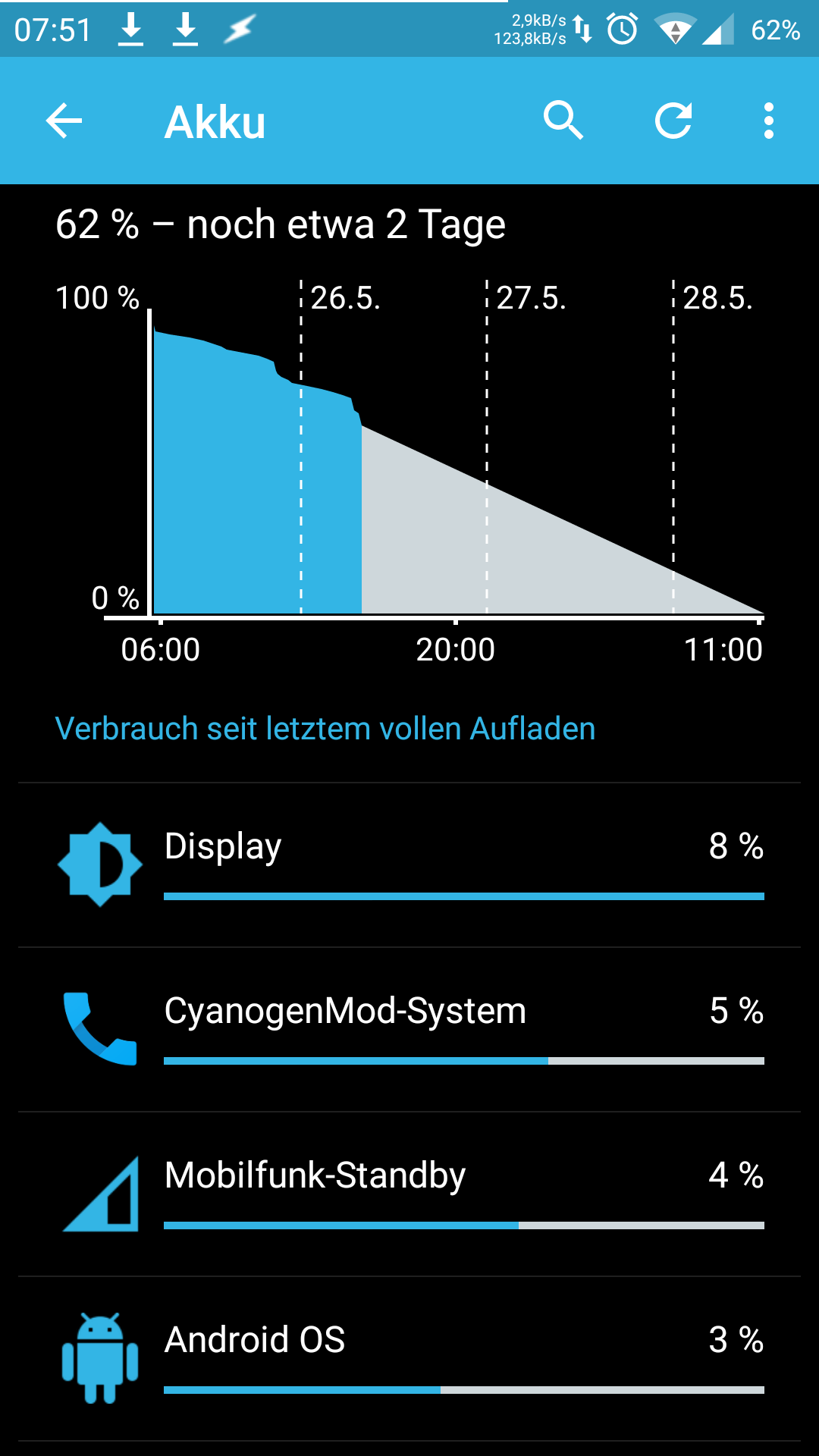Image resolution: width=819 pixels, height=1456 pixels.
Task: Open Display battery usage details
Action: 409,864
